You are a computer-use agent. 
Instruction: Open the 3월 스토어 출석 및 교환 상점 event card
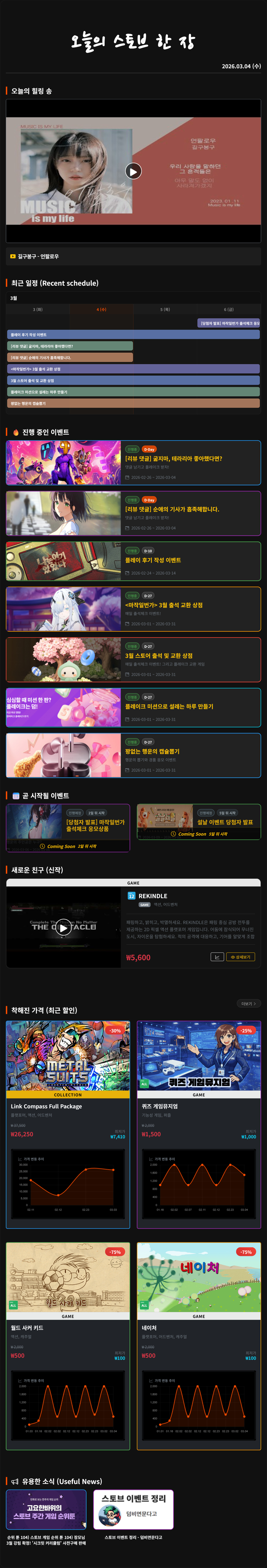tap(133, 659)
